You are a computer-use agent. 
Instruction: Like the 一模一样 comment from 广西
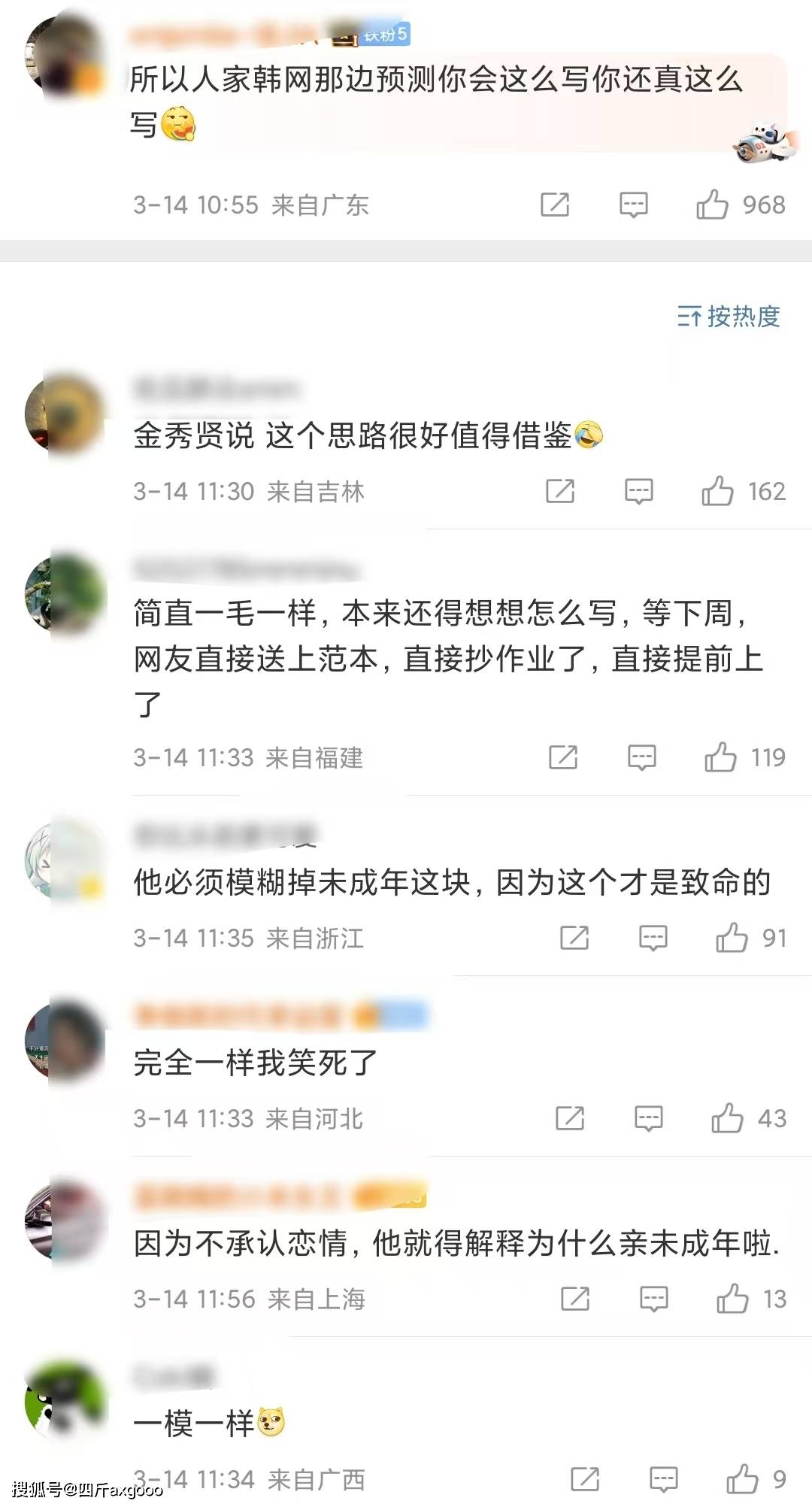coord(742,1479)
